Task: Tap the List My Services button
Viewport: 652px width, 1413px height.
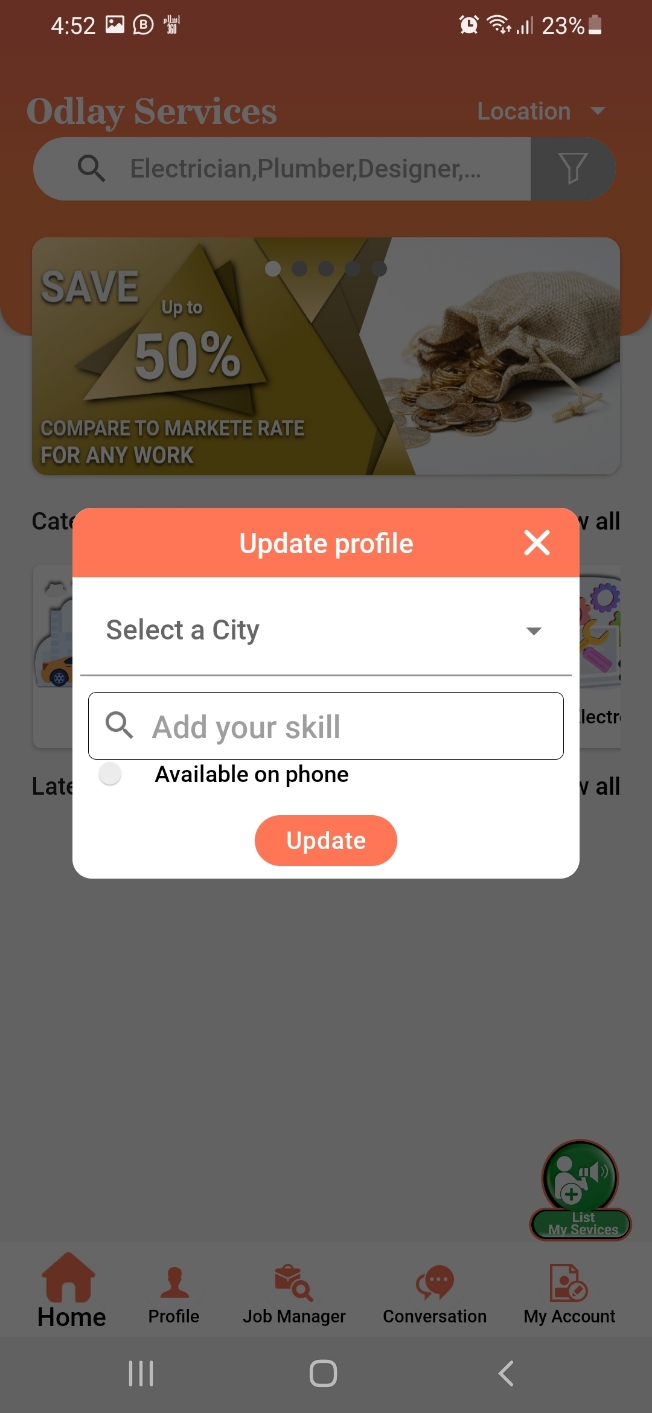Action: pyautogui.click(x=580, y=1190)
